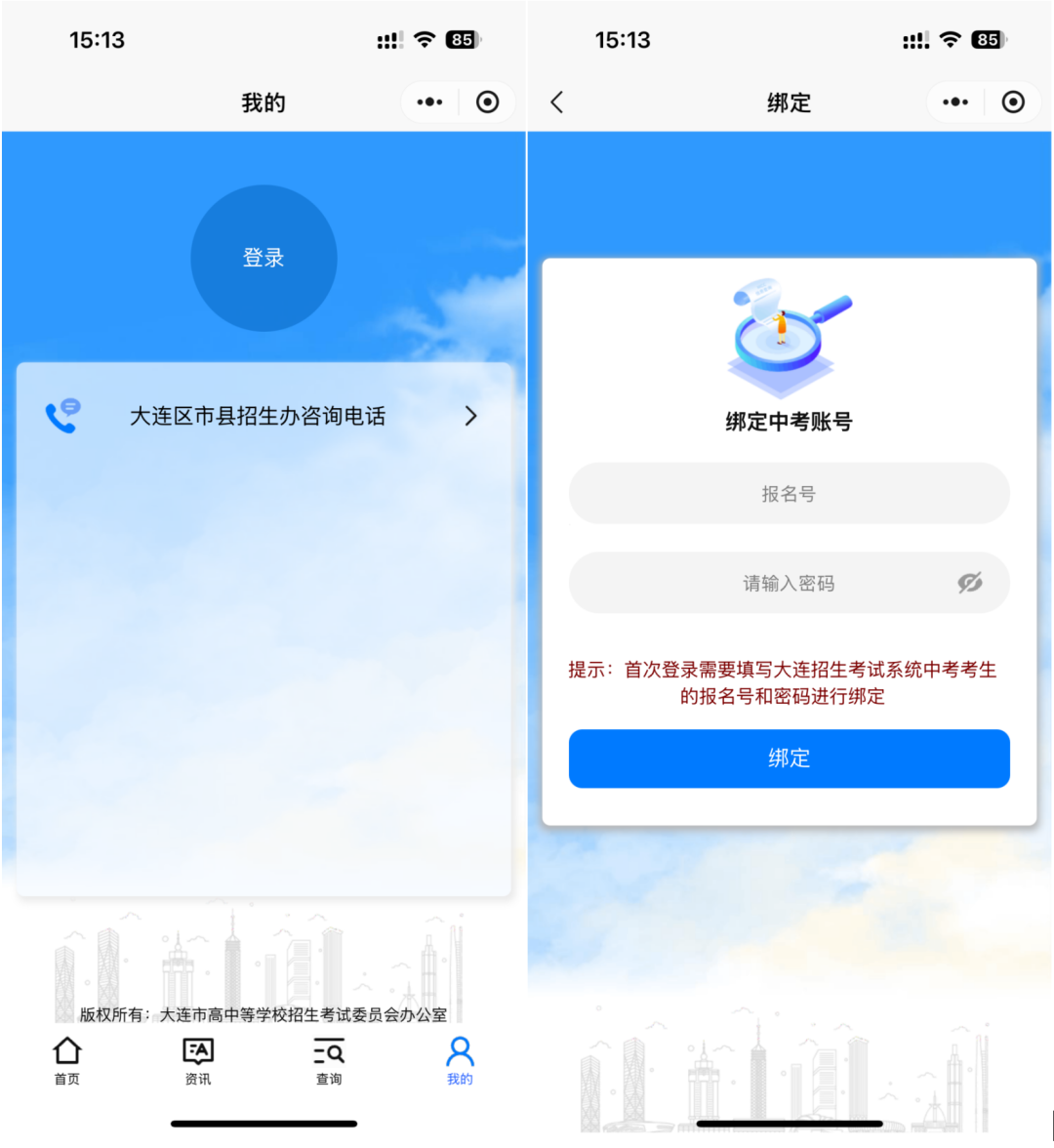Tap the 请输入密码 password field
The height and width of the screenshot is (1148, 1054).
point(761,584)
